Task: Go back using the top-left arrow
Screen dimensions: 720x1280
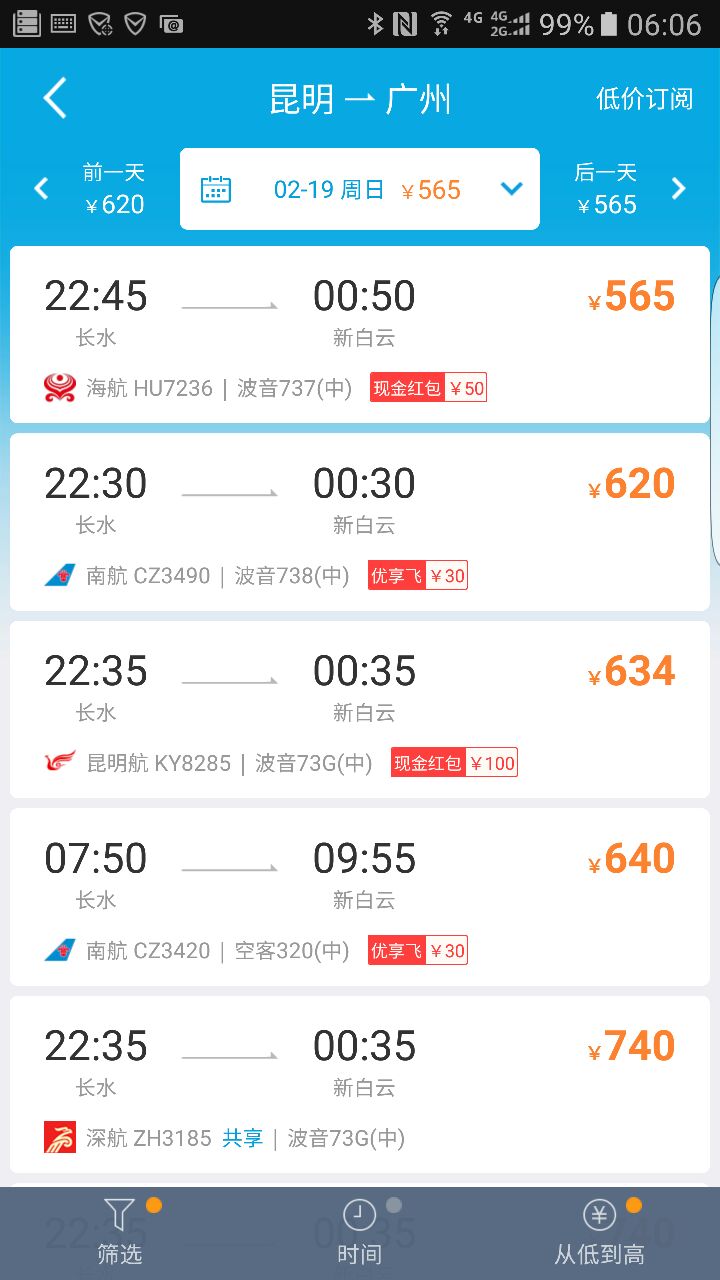Action: [x=55, y=99]
